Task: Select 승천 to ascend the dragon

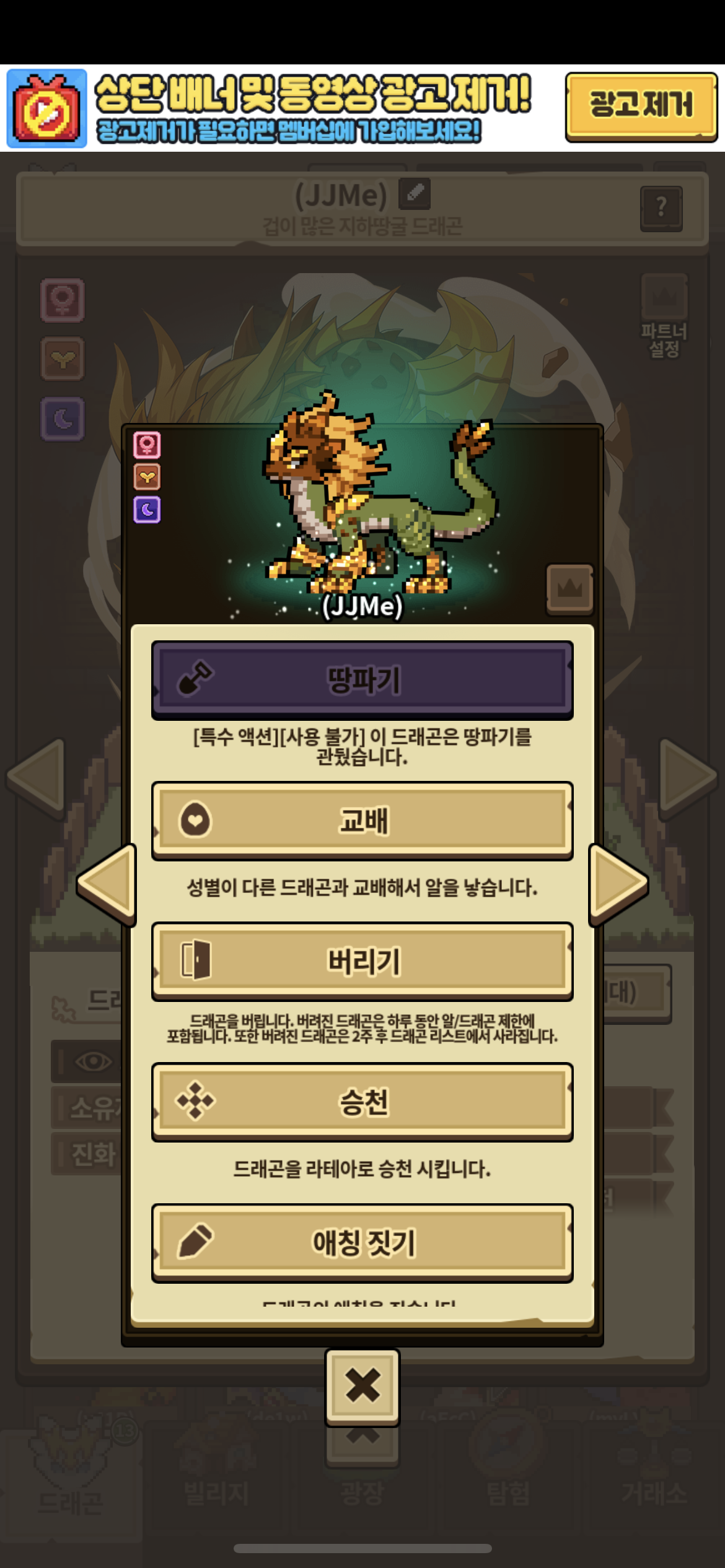Action: tap(362, 1102)
